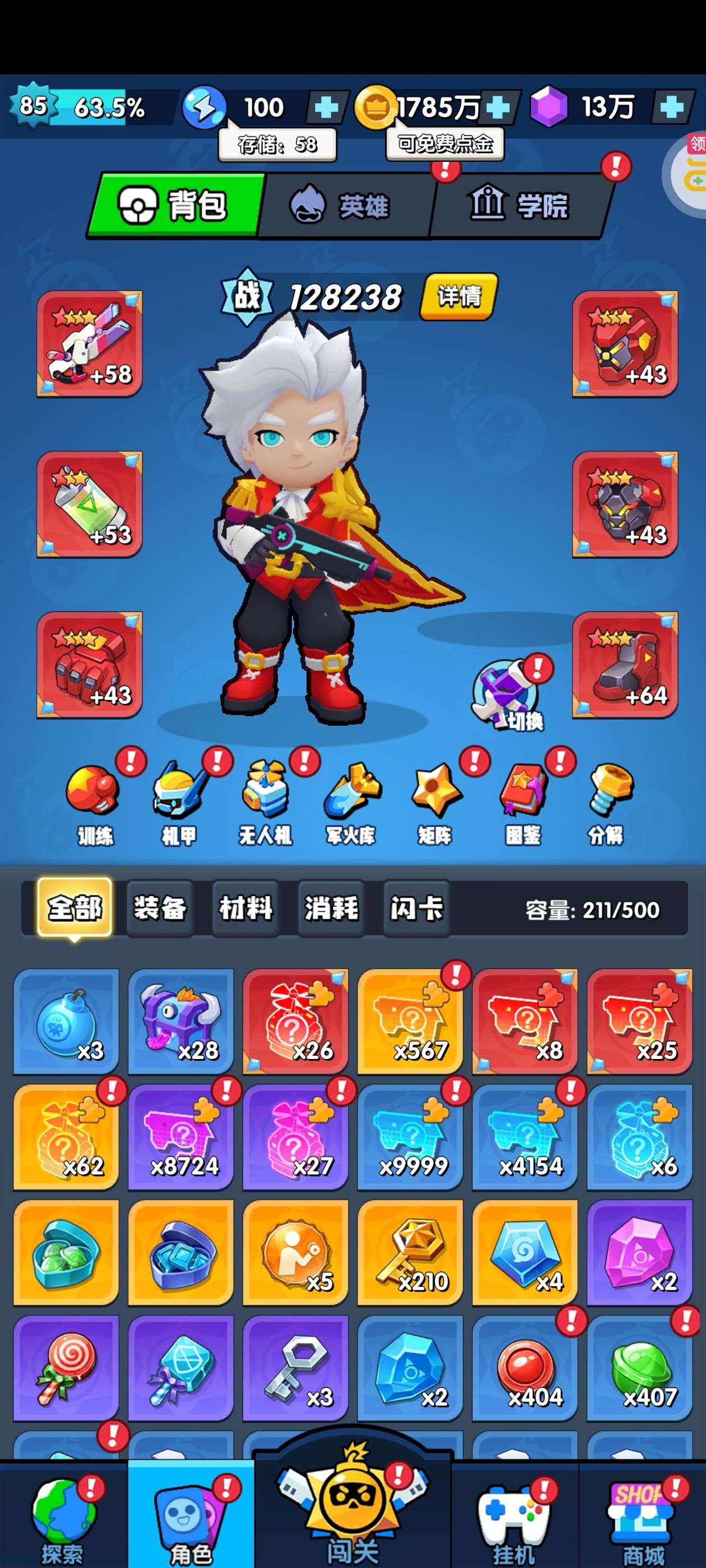Go to the 探索 explore section

click(x=63, y=1515)
